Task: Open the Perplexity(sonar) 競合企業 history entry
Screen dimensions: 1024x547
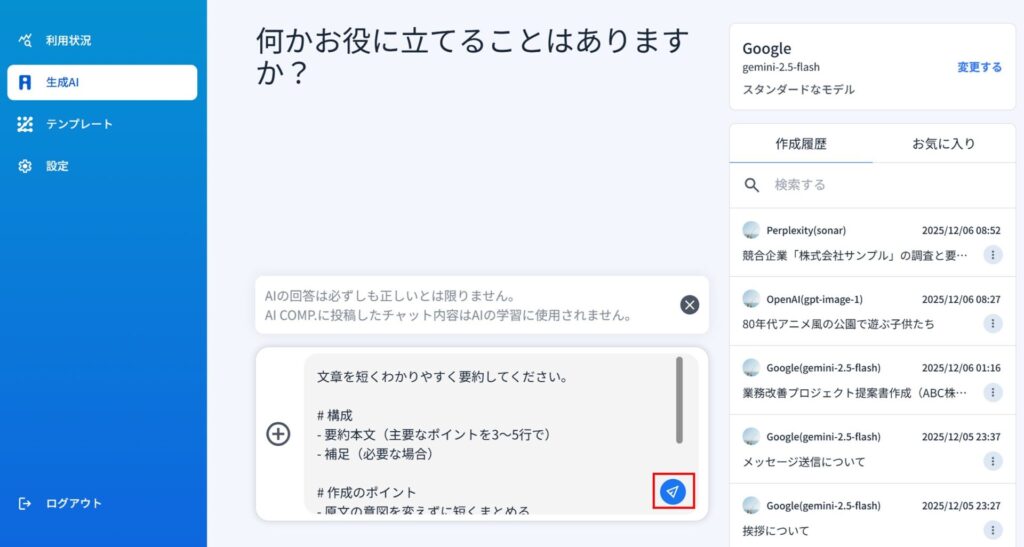Action: 855,255
